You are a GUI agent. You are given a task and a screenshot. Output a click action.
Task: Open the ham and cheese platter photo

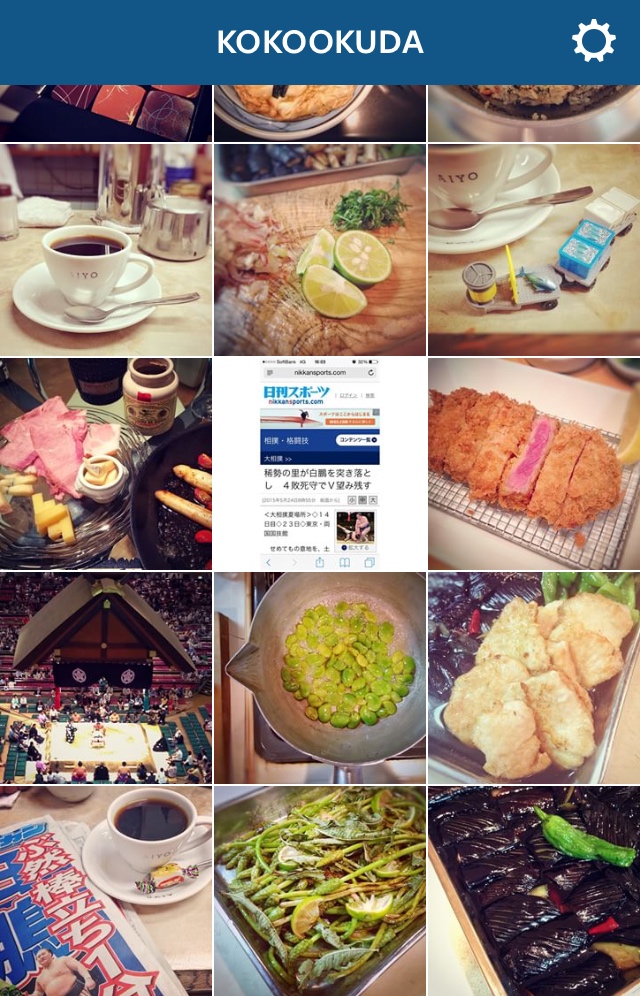106,464
